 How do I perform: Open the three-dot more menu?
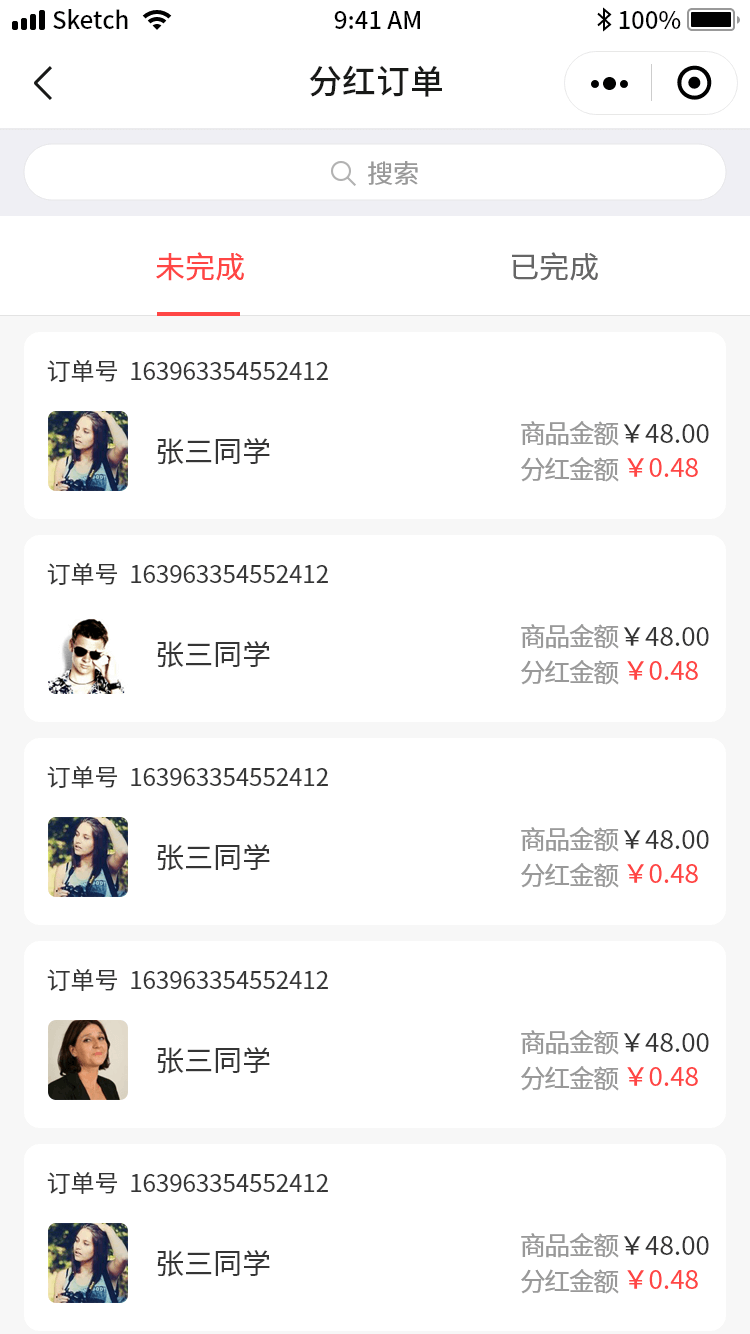tap(609, 83)
